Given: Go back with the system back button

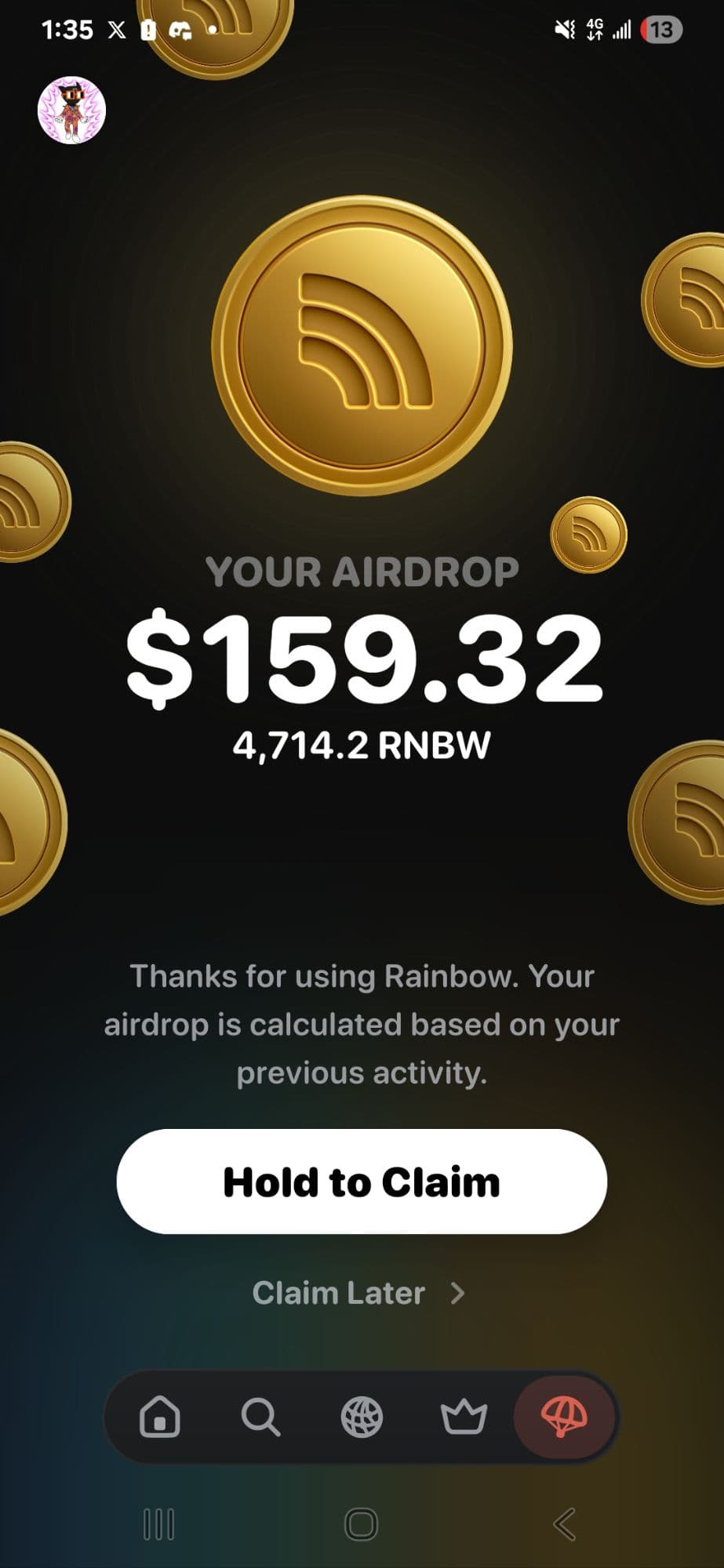Looking at the screenshot, I should [565, 1525].
